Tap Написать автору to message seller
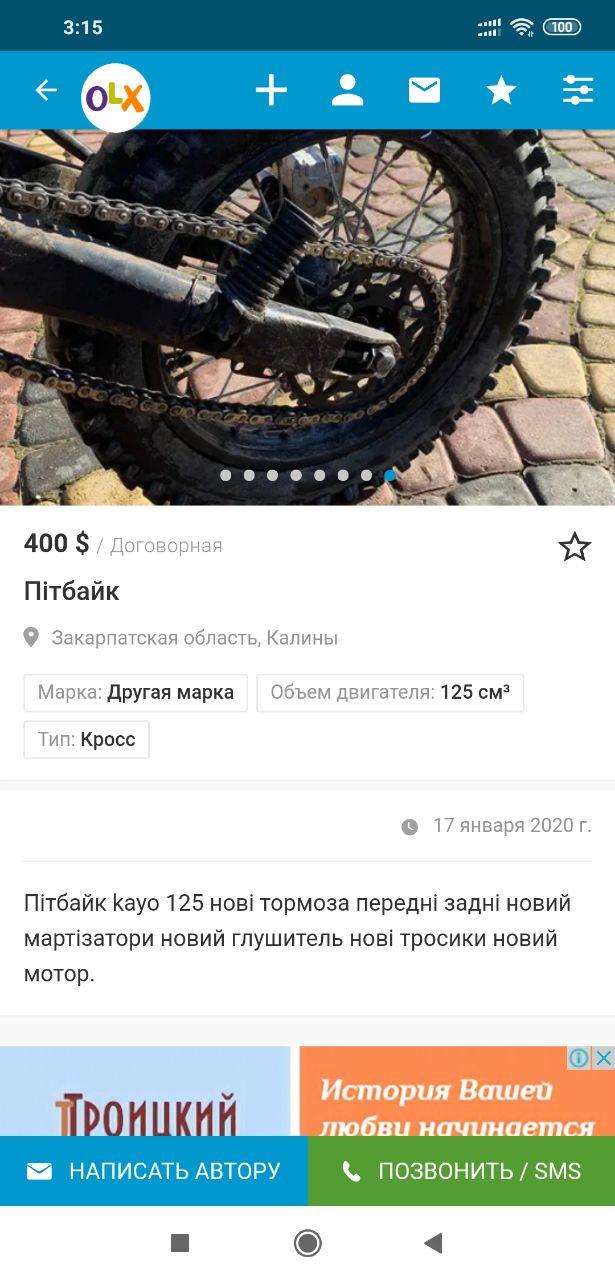Viewport: 615px width, 1280px height. click(x=154, y=1171)
